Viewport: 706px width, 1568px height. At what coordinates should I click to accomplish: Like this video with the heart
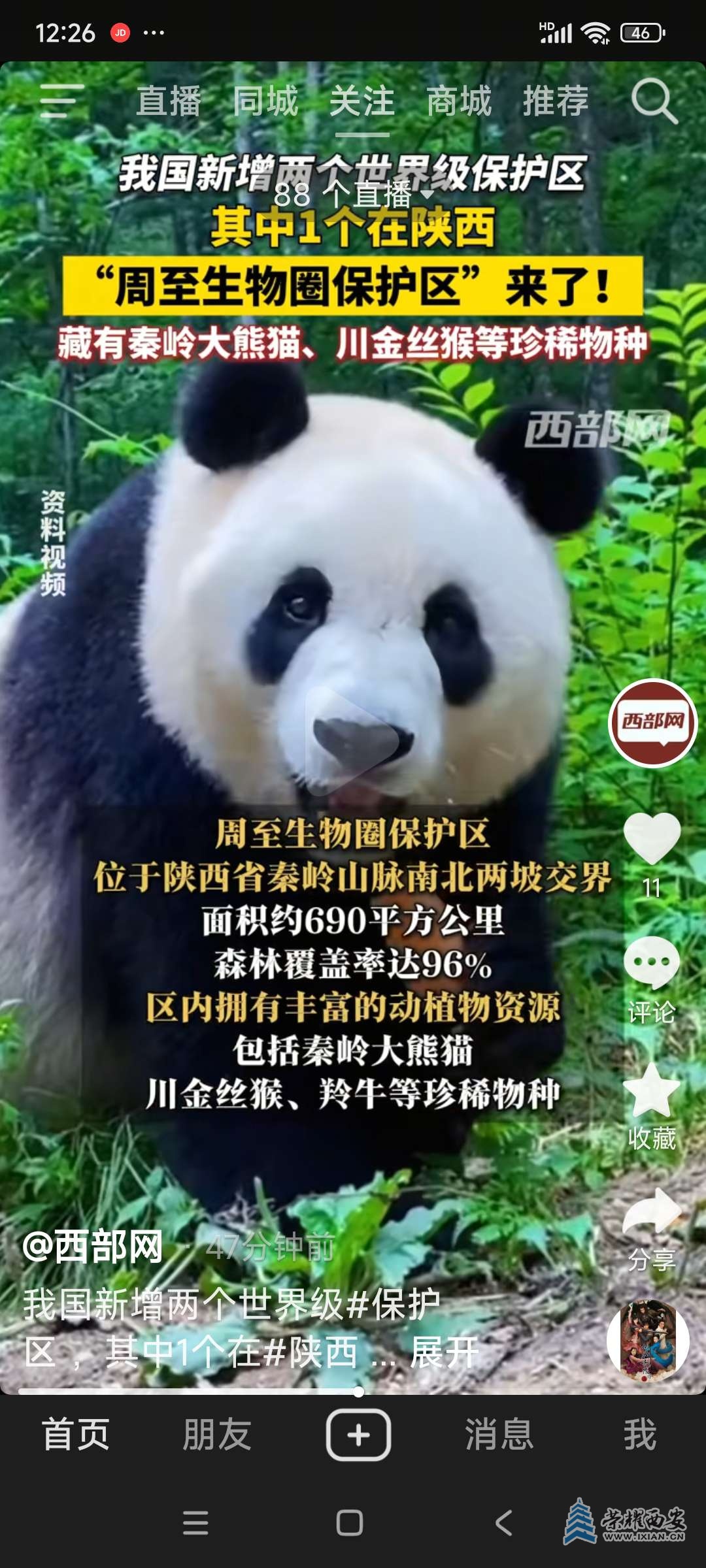652,838
